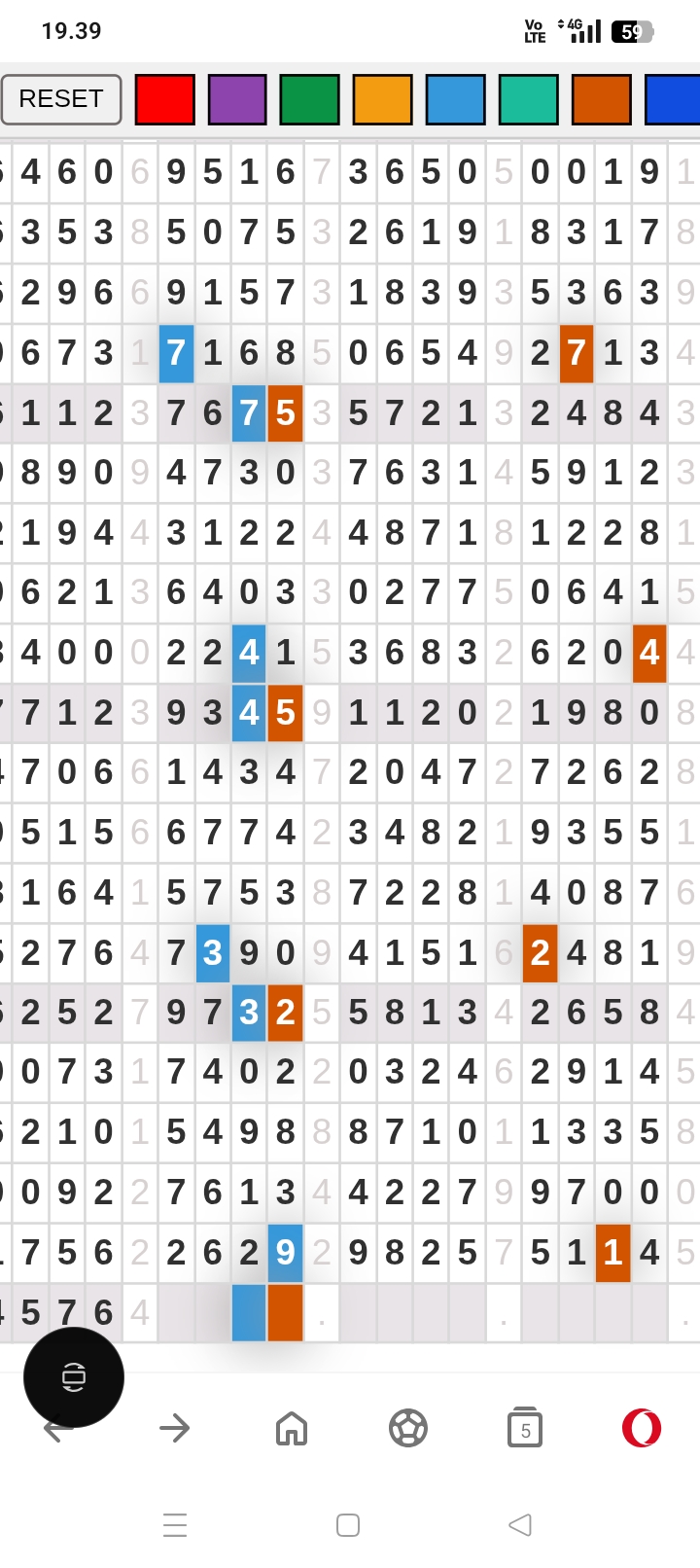The height and width of the screenshot is (1568, 700).
Task: Go to the system home screen
Action: point(348,1524)
